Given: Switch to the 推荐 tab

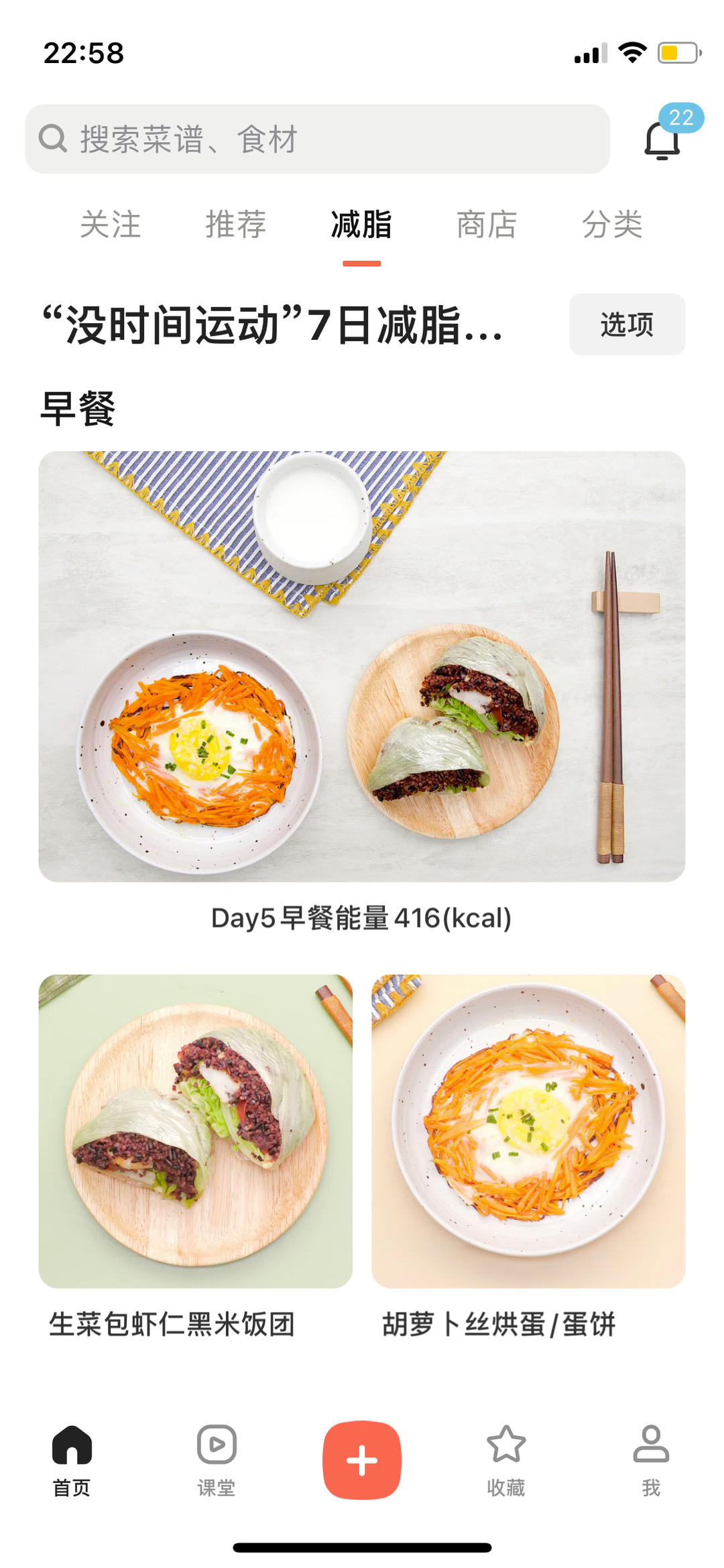Looking at the screenshot, I should (x=236, y=225).
